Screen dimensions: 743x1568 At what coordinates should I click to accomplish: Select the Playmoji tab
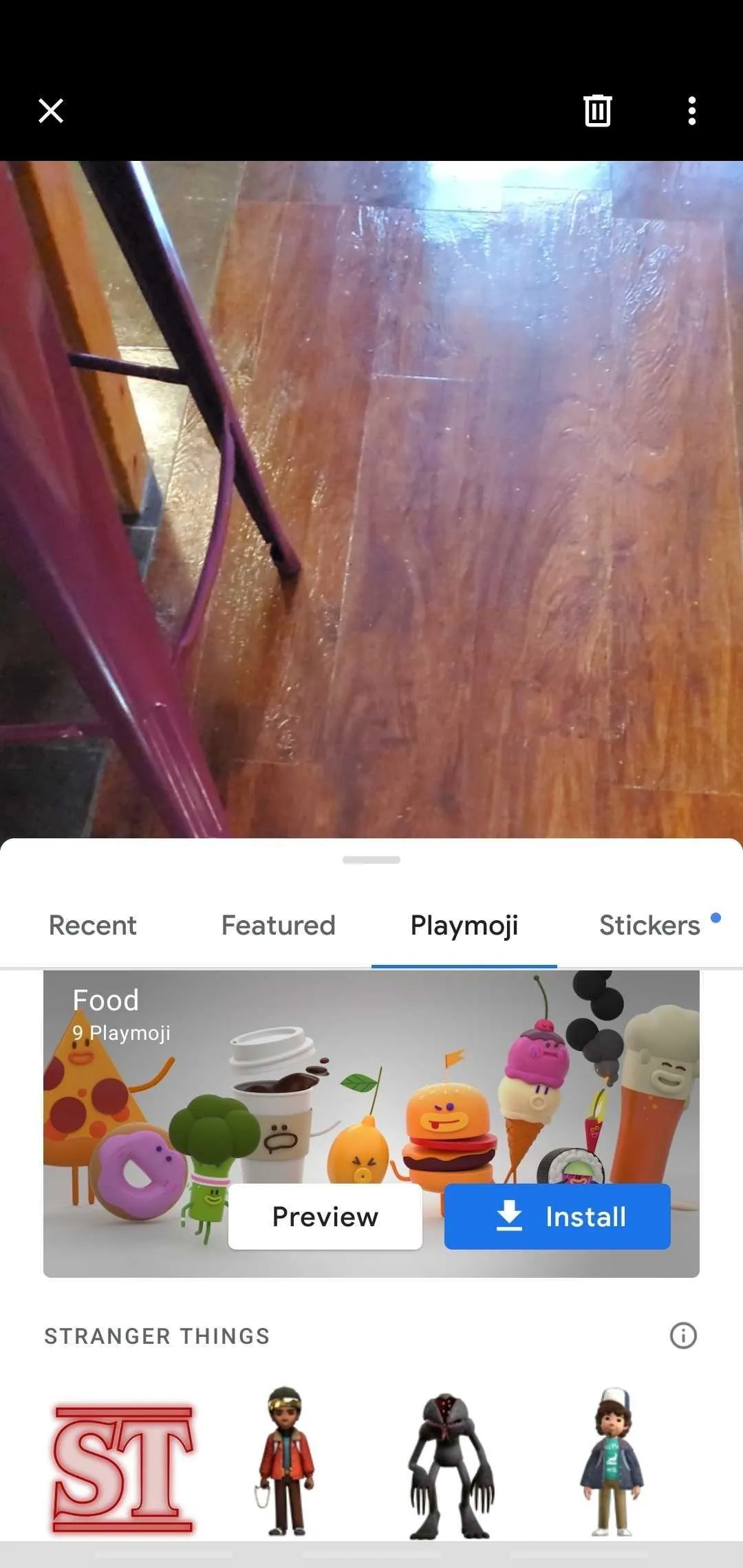pyautogui.click(x=464, y=925)
